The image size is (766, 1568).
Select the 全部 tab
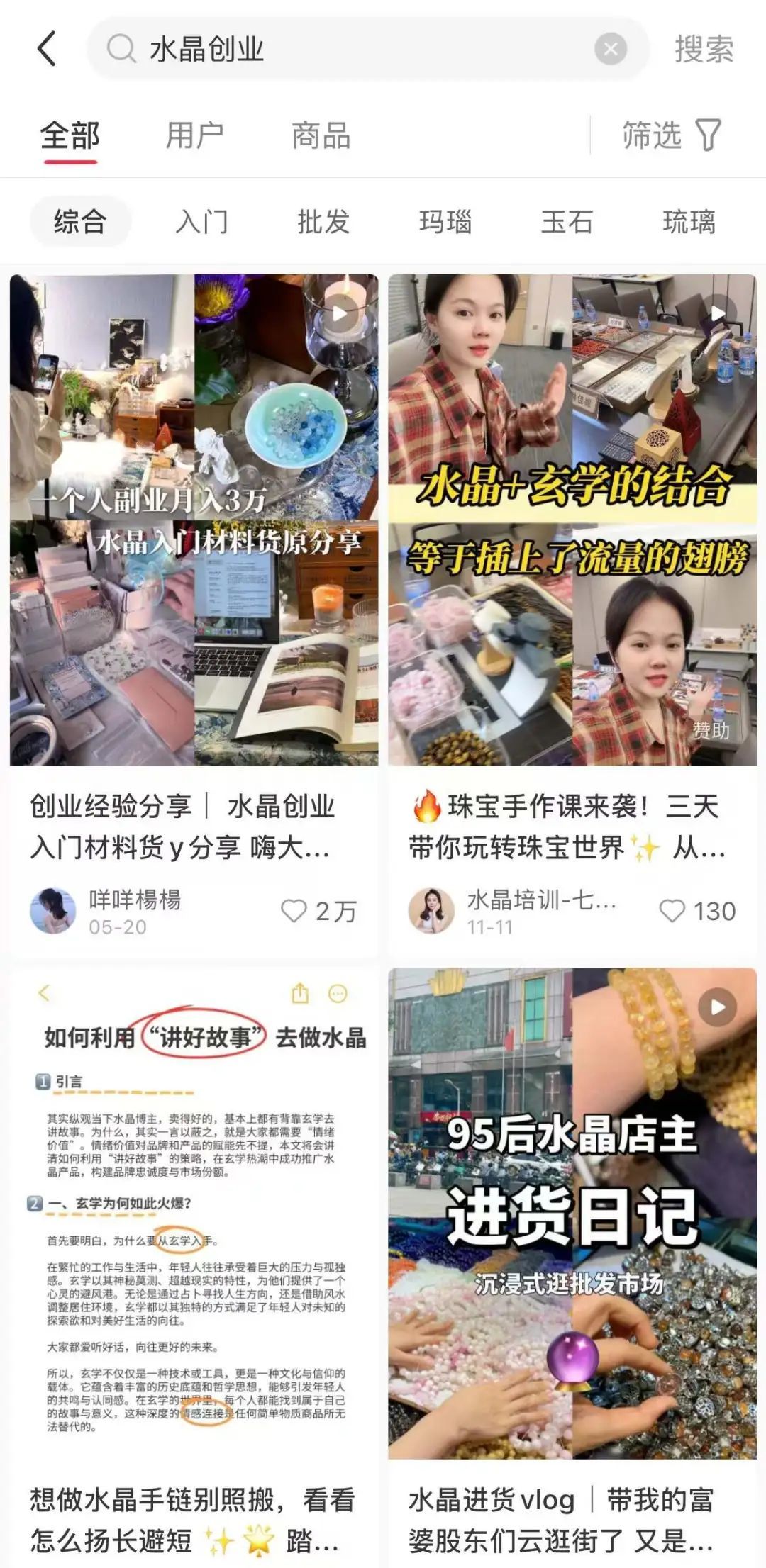pos(70,135)
